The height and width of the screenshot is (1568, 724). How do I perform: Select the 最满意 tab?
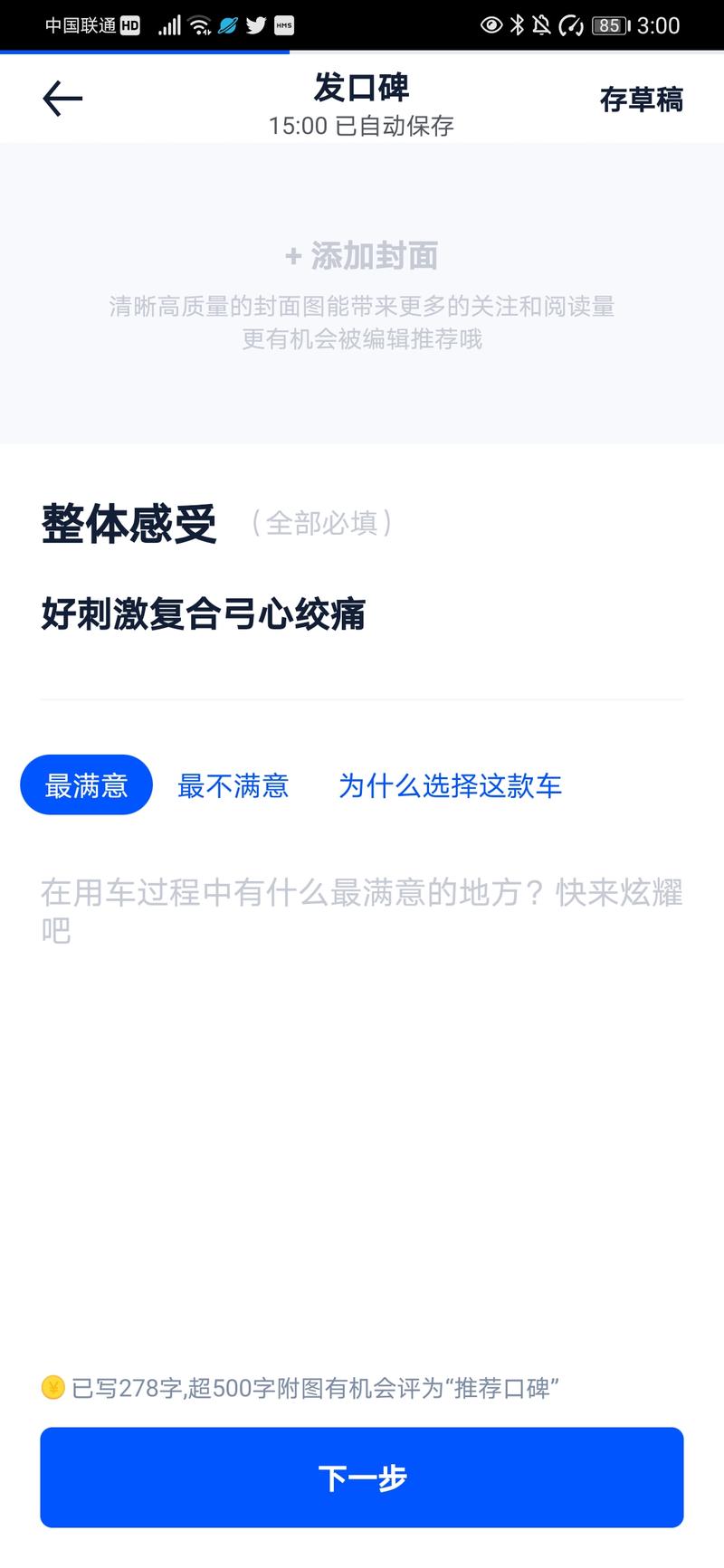86,785
